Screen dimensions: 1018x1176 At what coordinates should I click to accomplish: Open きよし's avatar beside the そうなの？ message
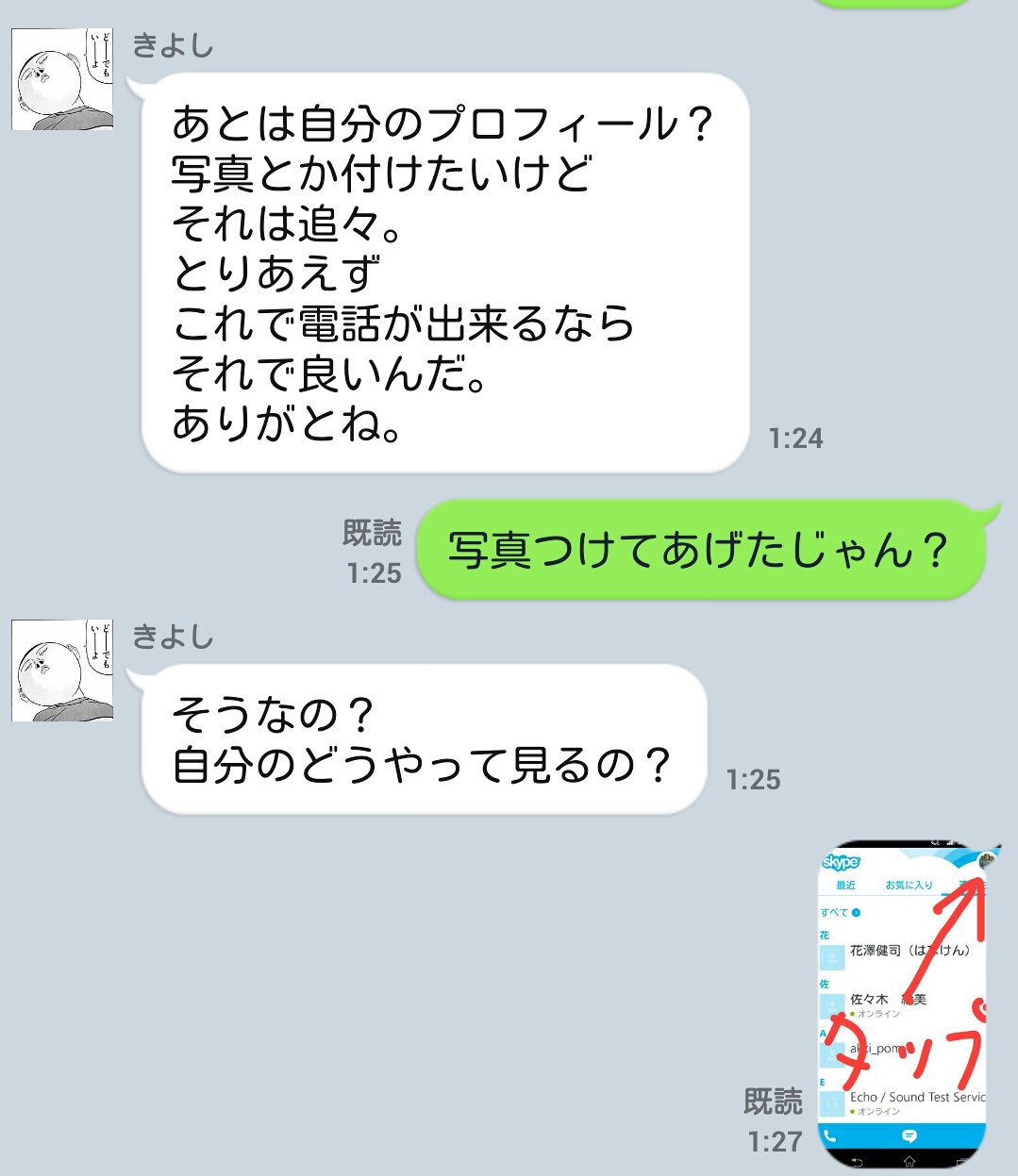tap(62, 671)
